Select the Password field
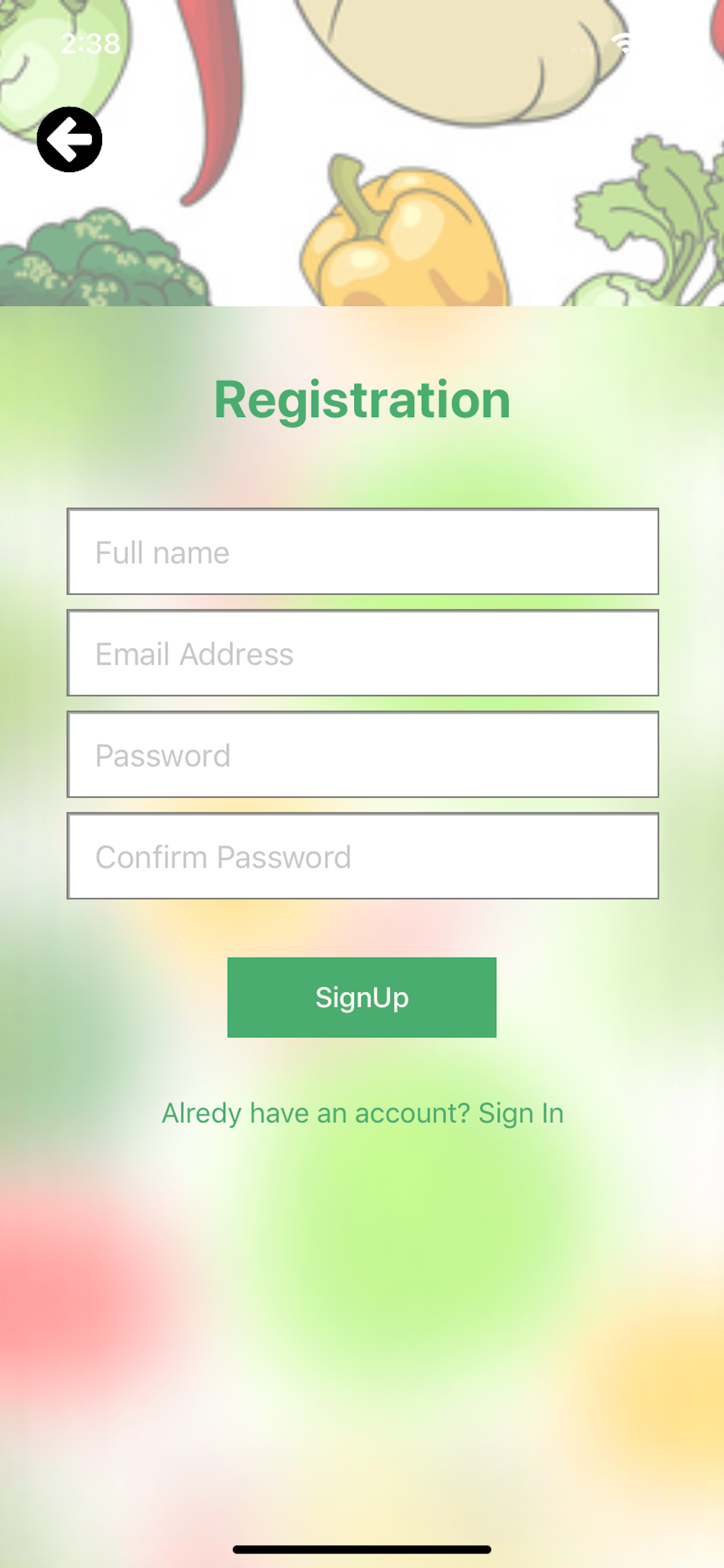Screen dimensions: 724x1568 (x=363, y=755)
